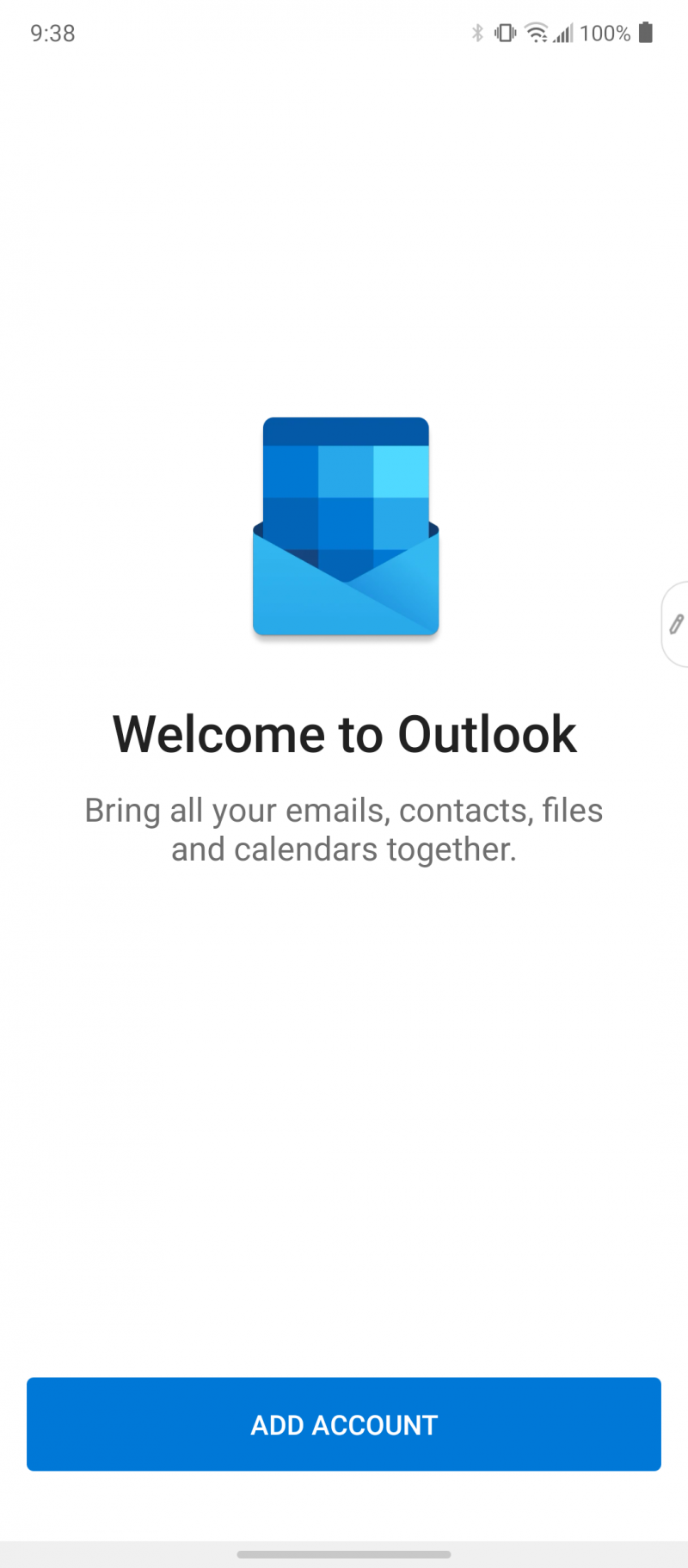688x1568 pixels.
Task: Open the pencil edge handle
Action: 676,624
